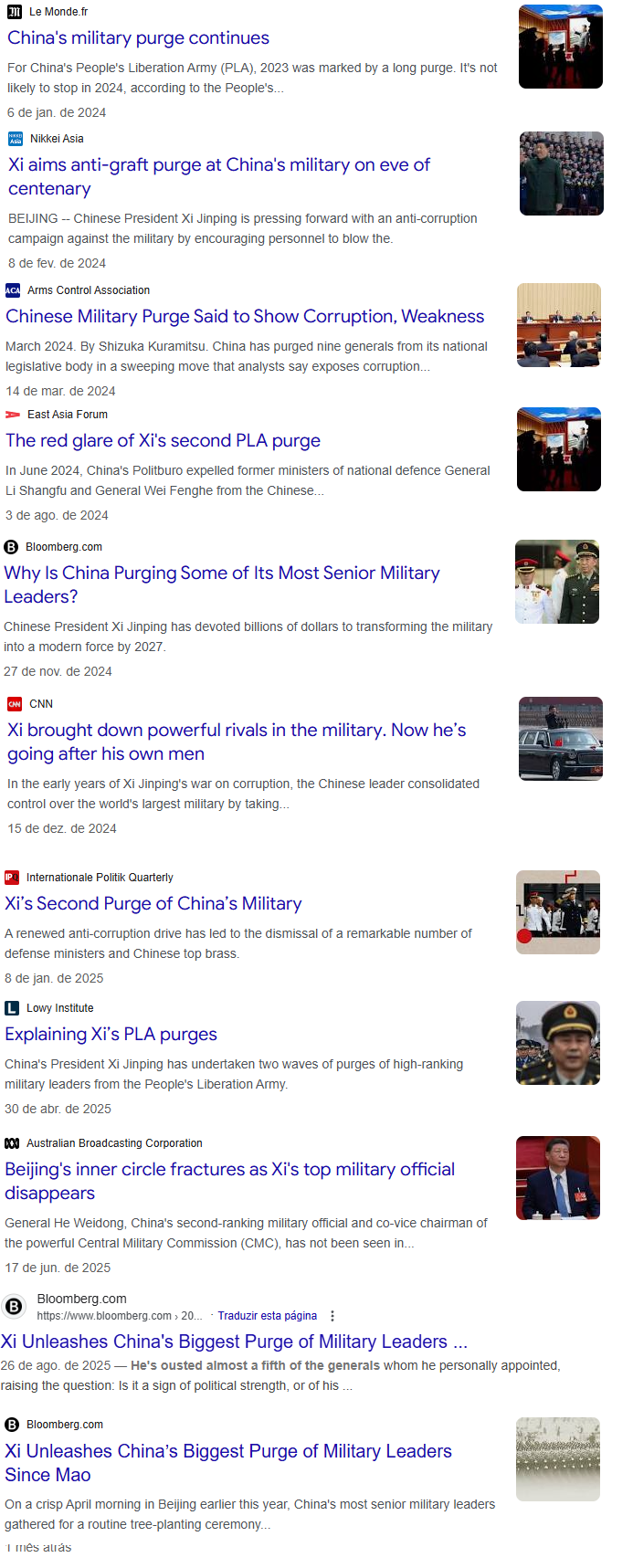Tap the Lowy Institute article thumbnail
The image size is (633, 1568).
pyautogui.click(x=558, y=1043)
